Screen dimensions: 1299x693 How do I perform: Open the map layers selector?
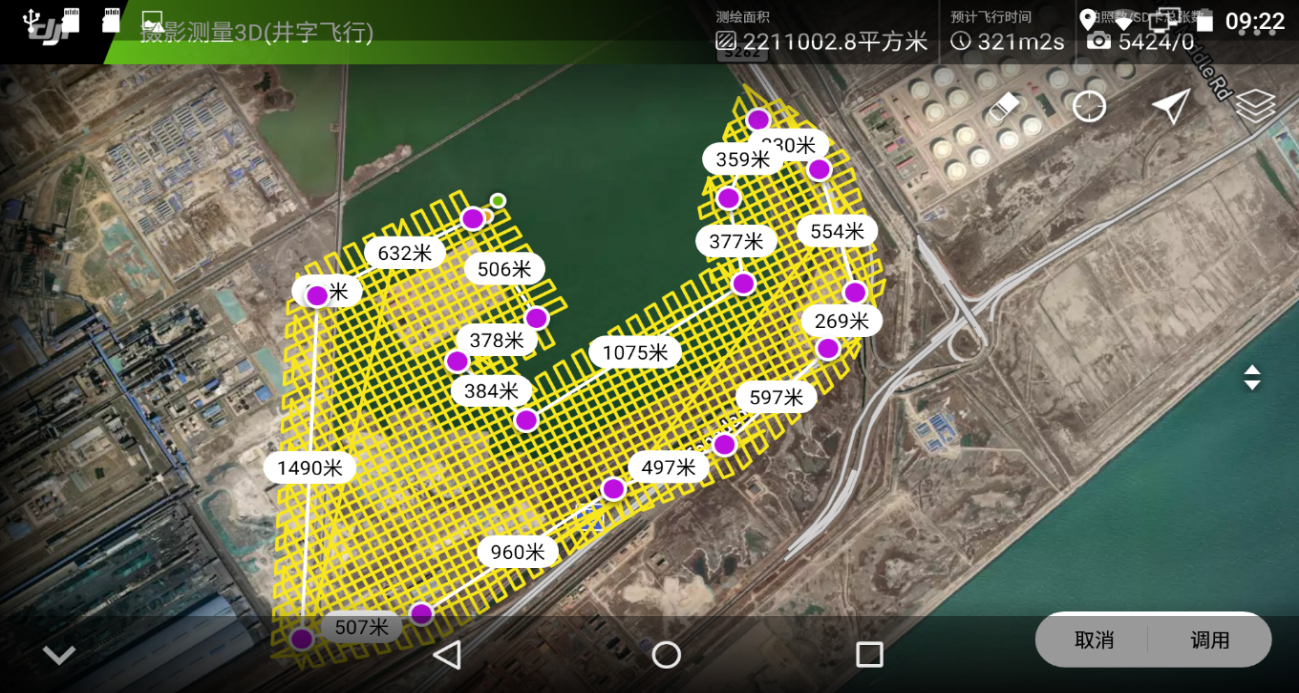[1255, 106]
